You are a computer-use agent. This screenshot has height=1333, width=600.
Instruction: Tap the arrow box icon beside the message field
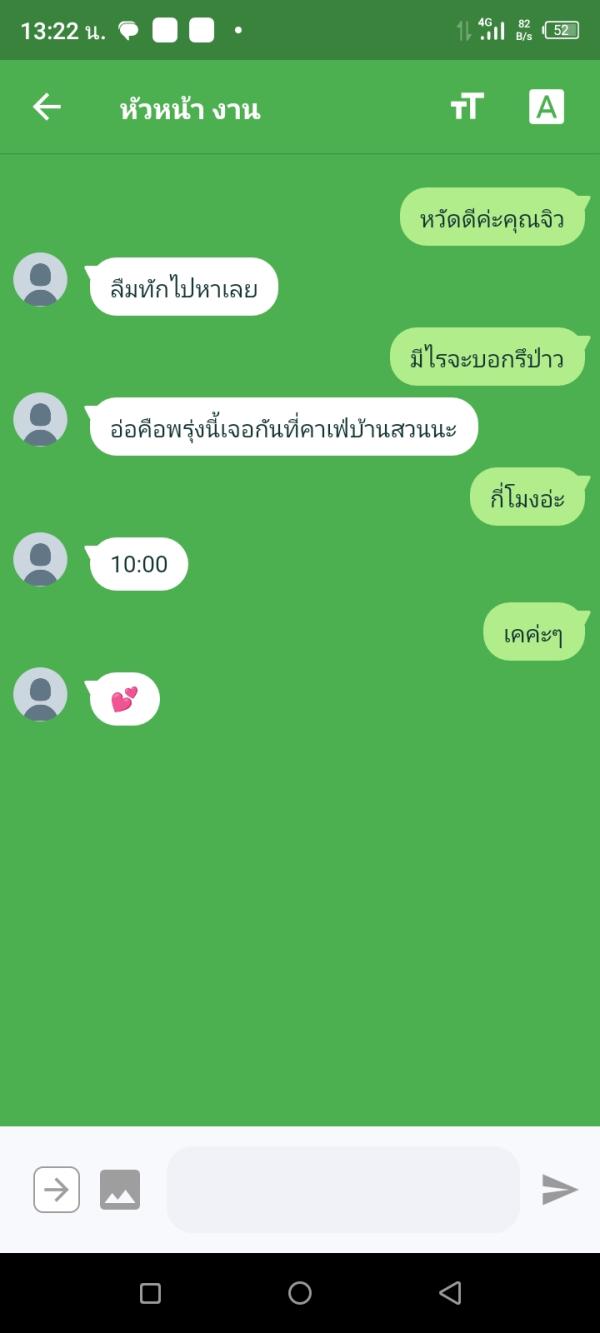coord(56,1189)
